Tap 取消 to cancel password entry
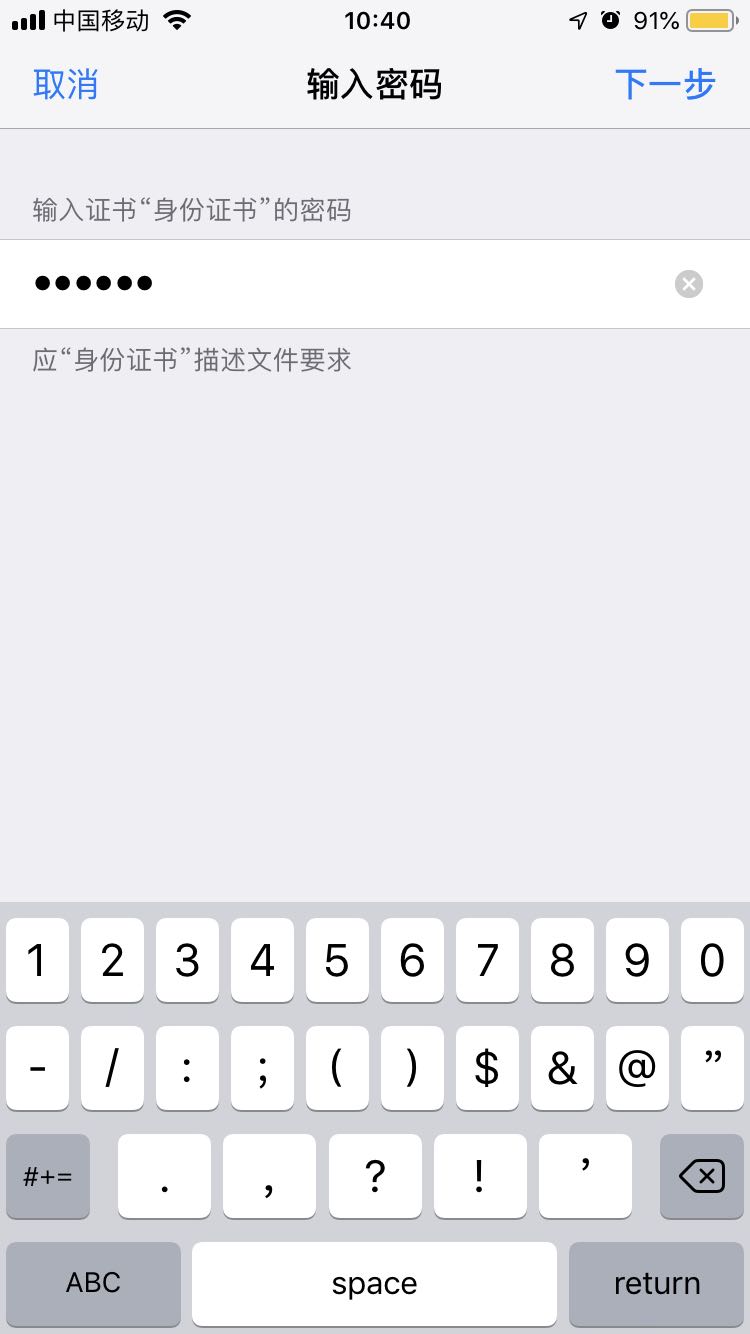Viewport: 750px width, 1334px height. 65,85
